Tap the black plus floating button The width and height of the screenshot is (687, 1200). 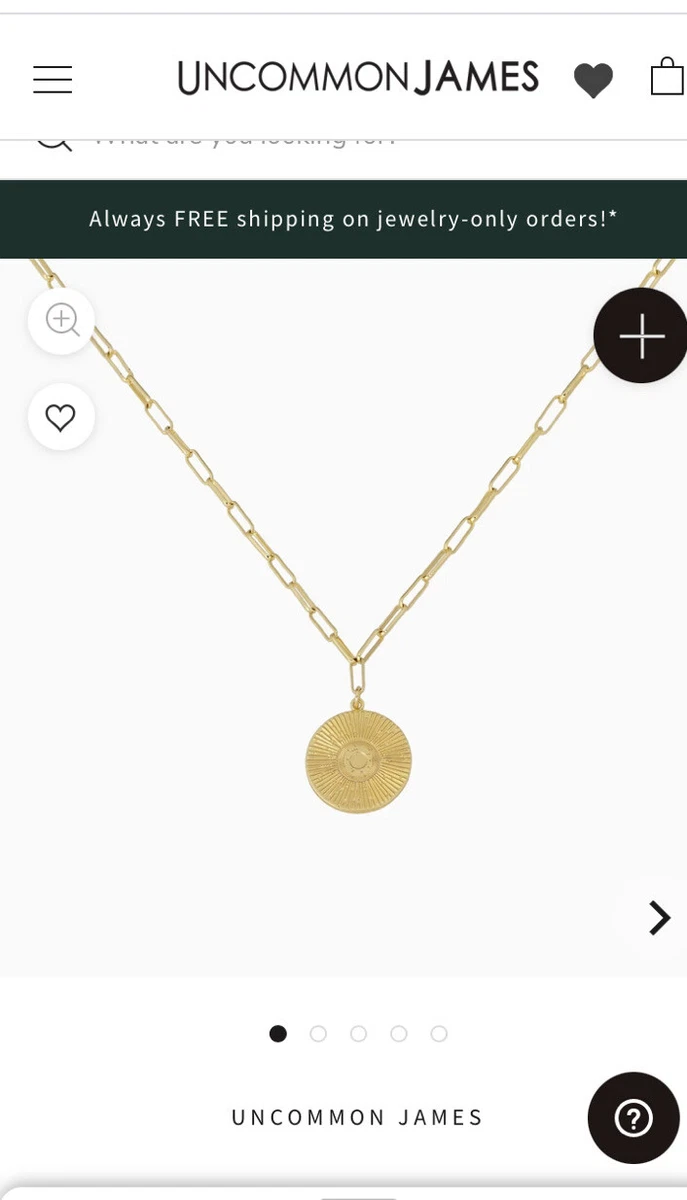pos(641,336)
